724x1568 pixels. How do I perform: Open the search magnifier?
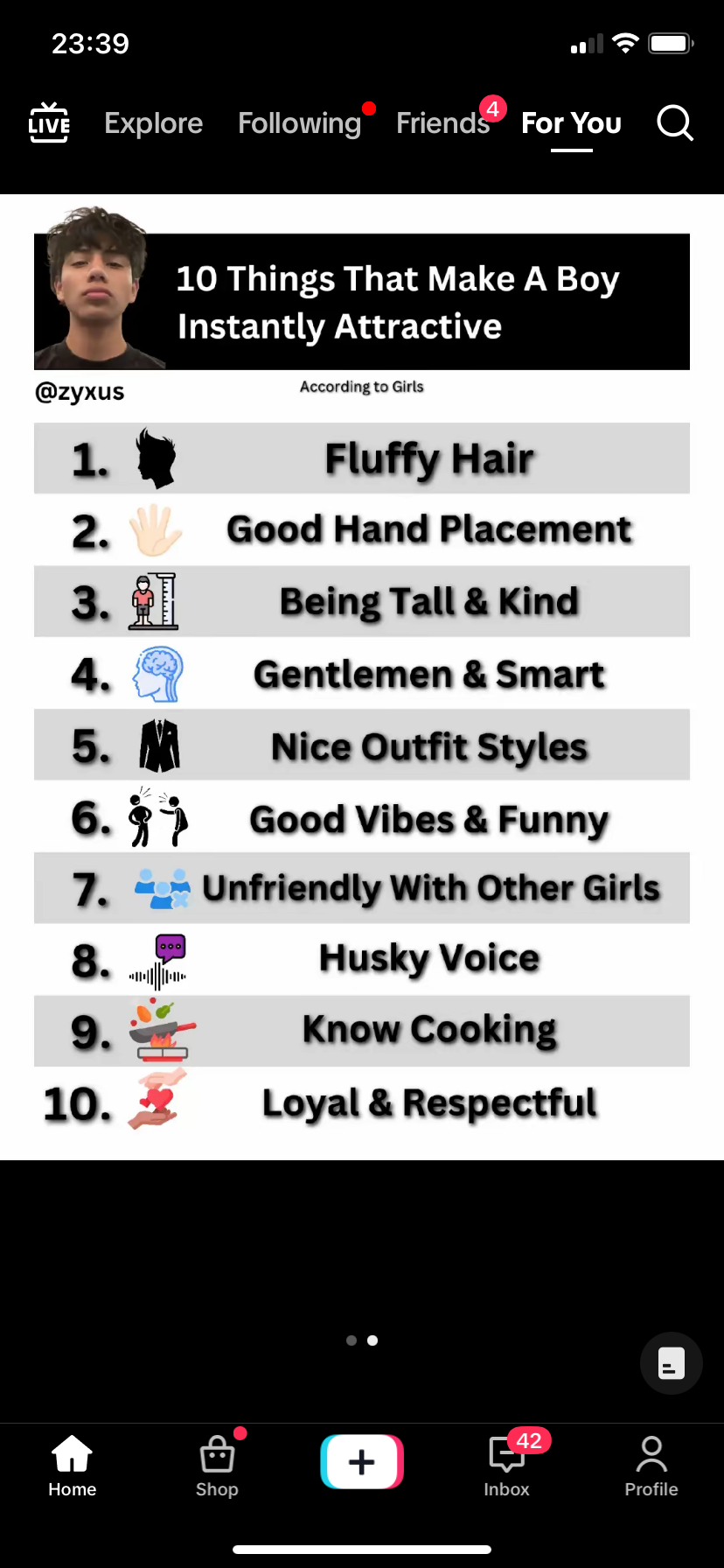674,123
